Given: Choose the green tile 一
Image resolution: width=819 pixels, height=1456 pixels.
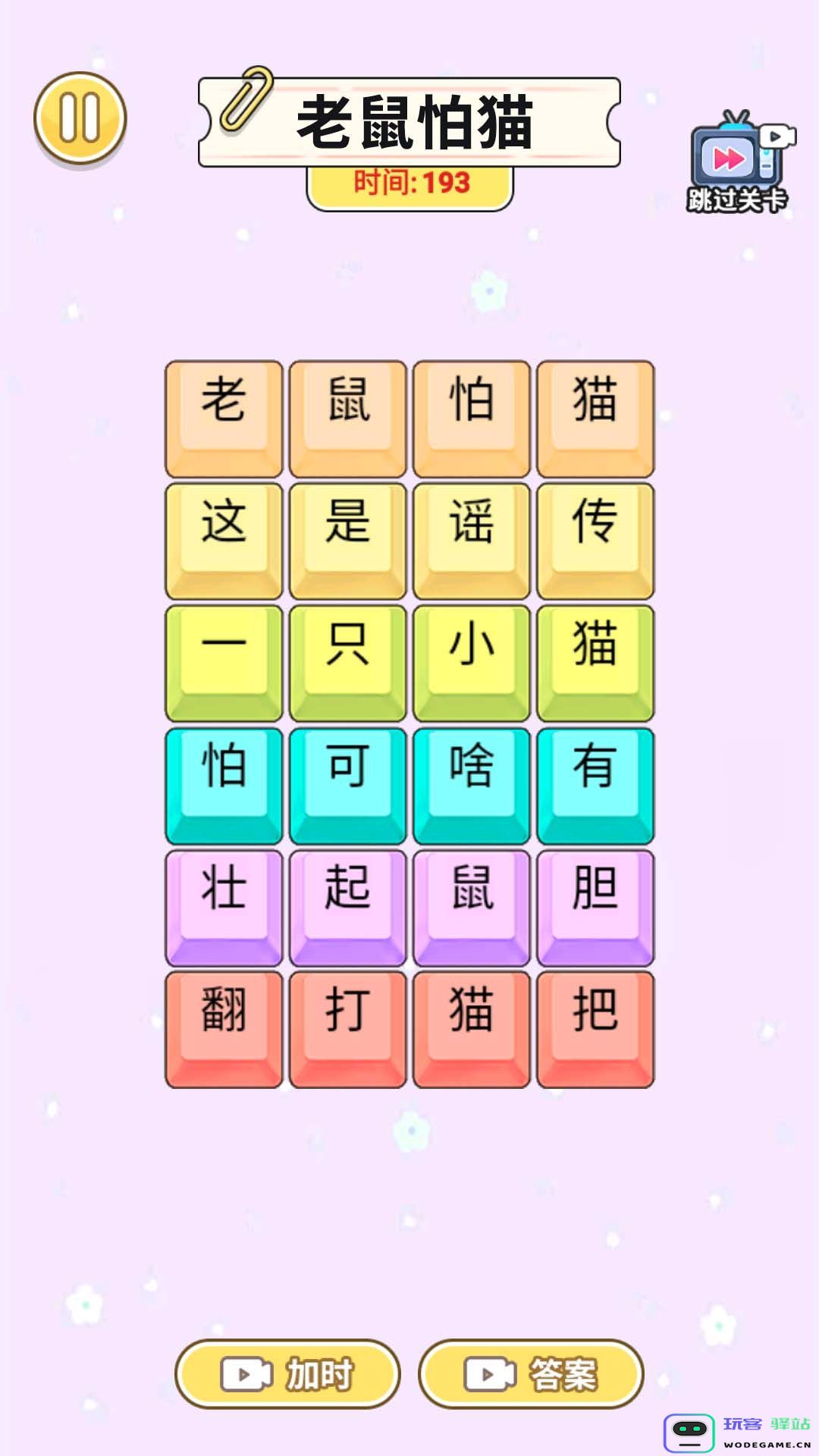Looking at the screenshot, I should tap(224, 663).
